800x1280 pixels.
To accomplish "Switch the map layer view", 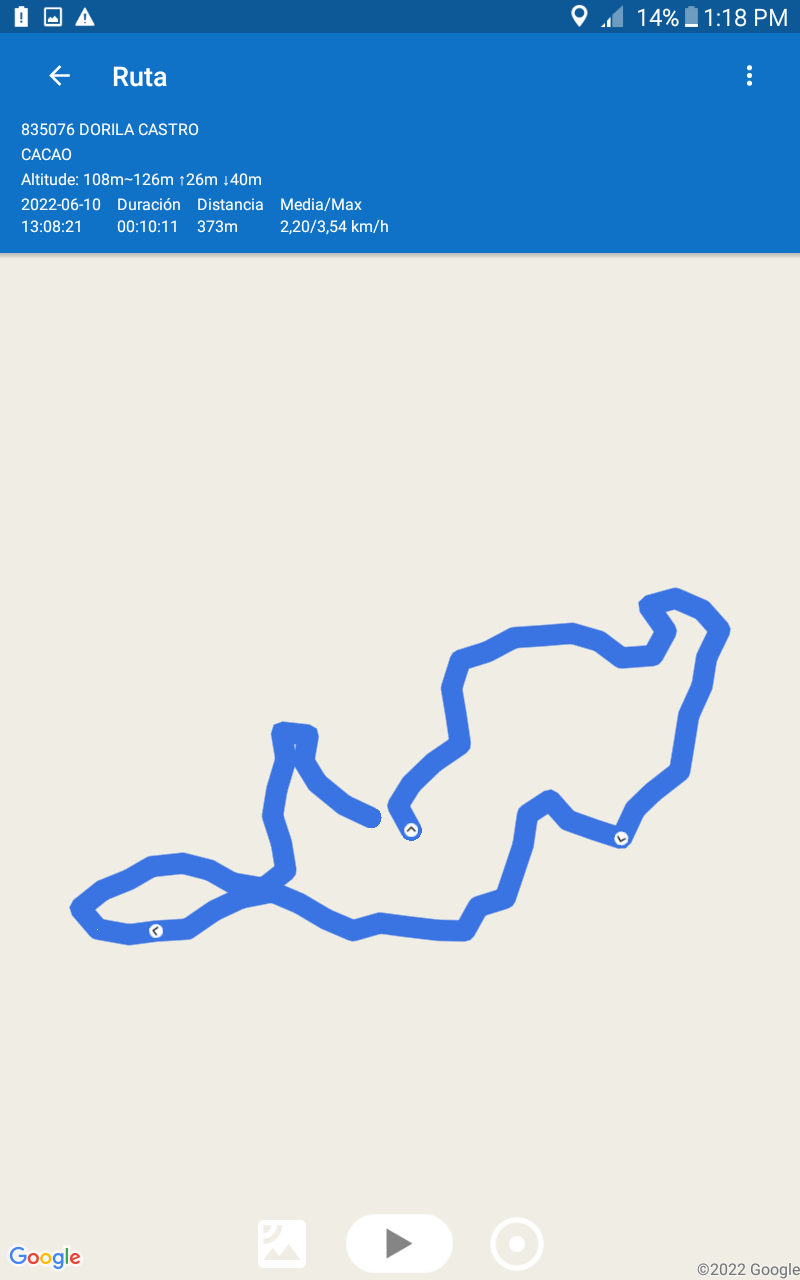I will (282, 1244).
